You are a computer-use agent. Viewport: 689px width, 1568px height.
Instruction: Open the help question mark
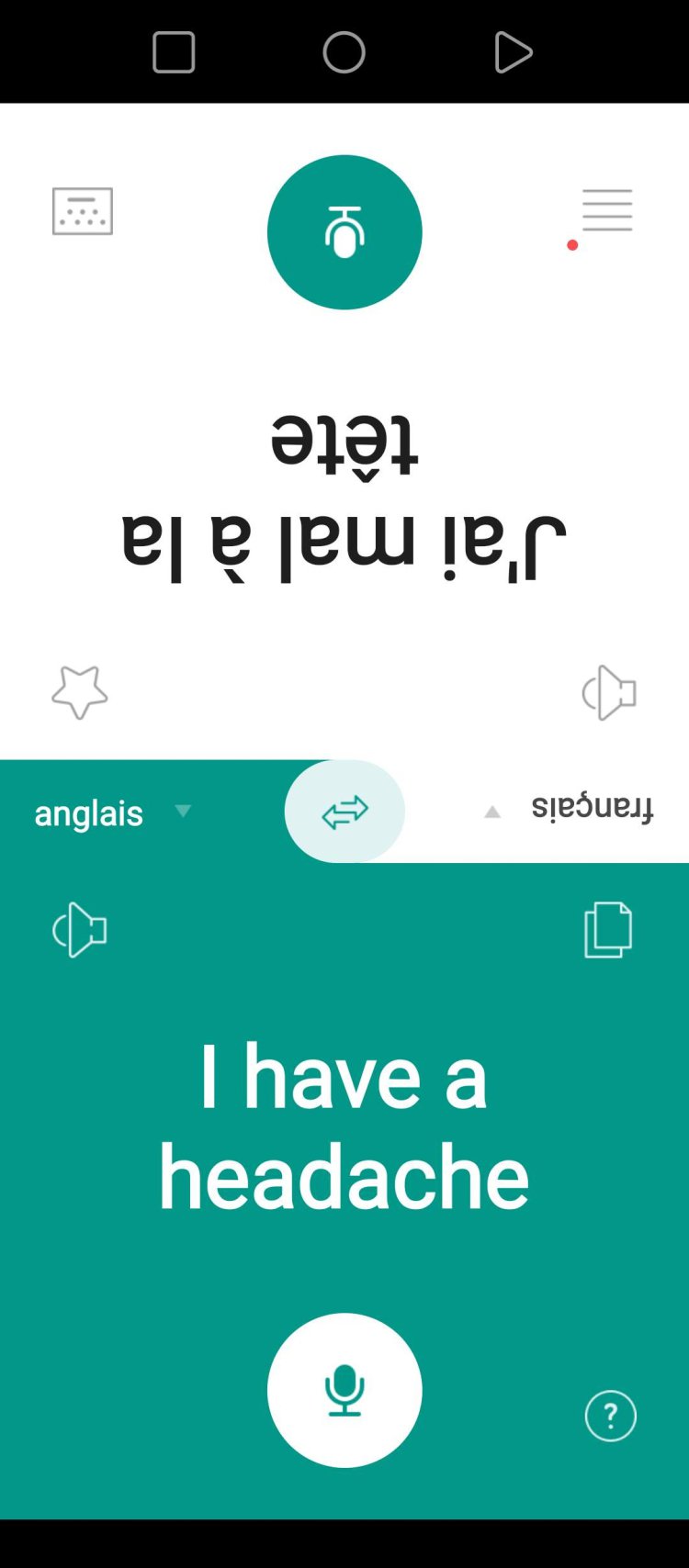click(x=610, y=1416)
